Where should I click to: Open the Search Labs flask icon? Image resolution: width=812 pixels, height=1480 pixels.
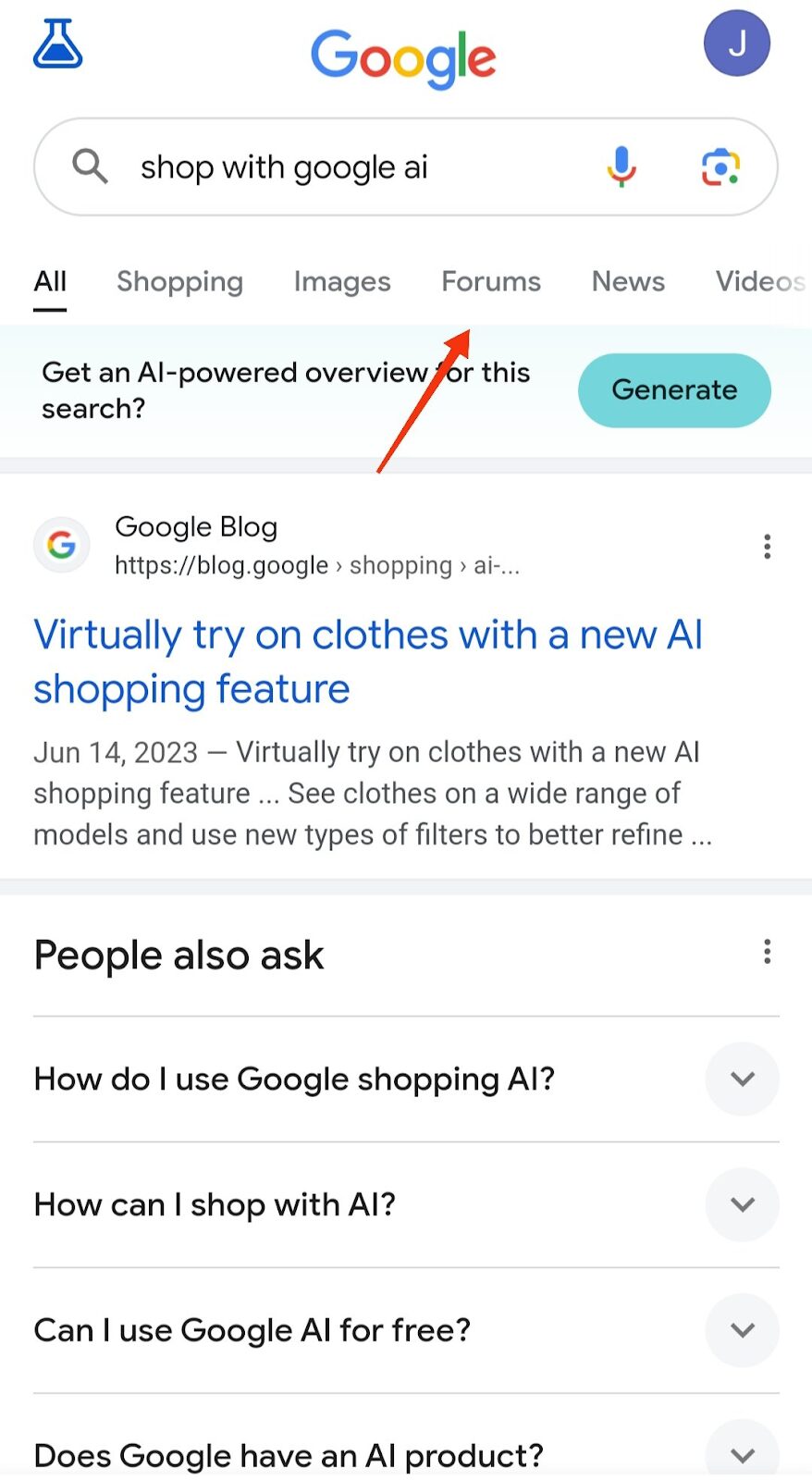coord(57,43)
